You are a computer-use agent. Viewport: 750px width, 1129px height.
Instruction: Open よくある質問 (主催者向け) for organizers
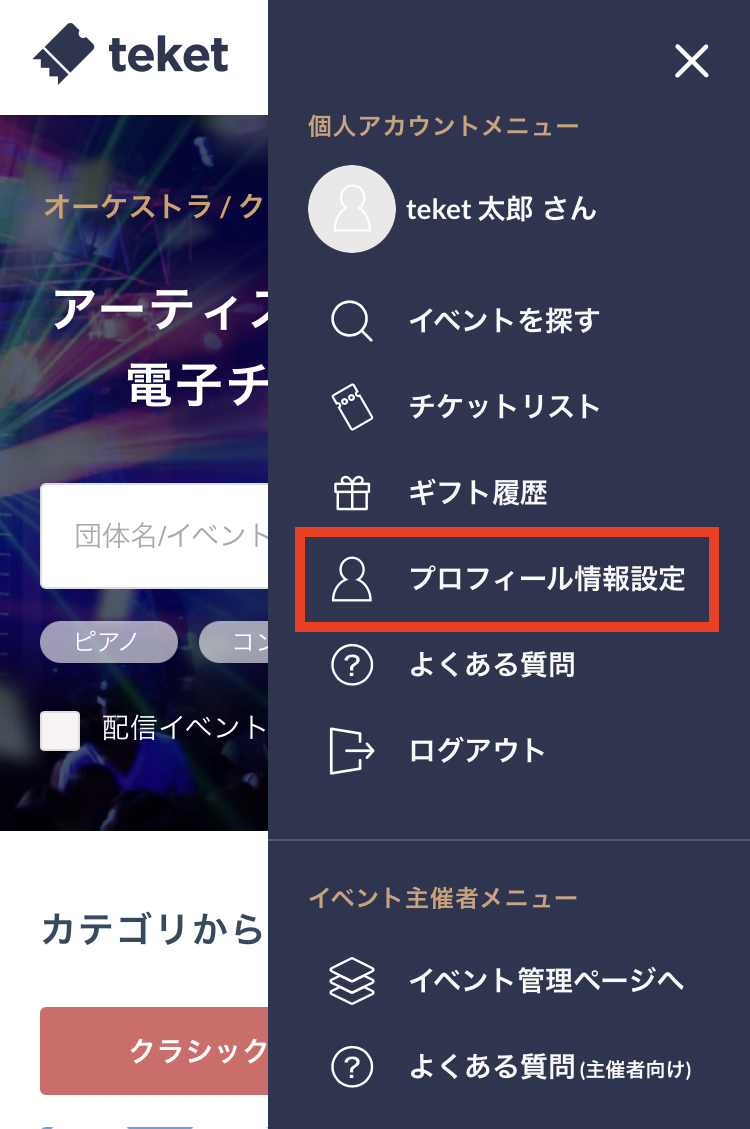549,1068
